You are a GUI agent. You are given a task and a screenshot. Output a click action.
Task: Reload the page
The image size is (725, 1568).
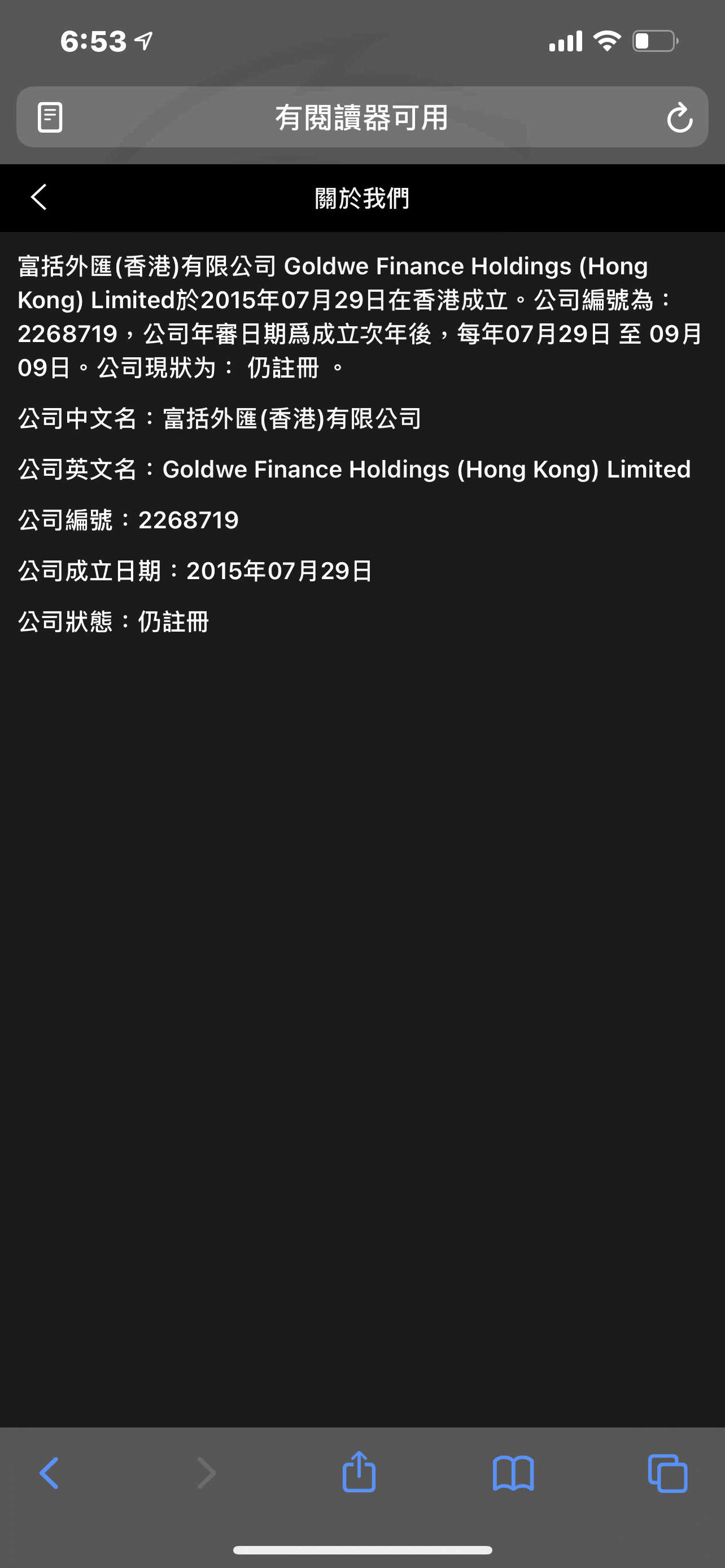(679, 117)
